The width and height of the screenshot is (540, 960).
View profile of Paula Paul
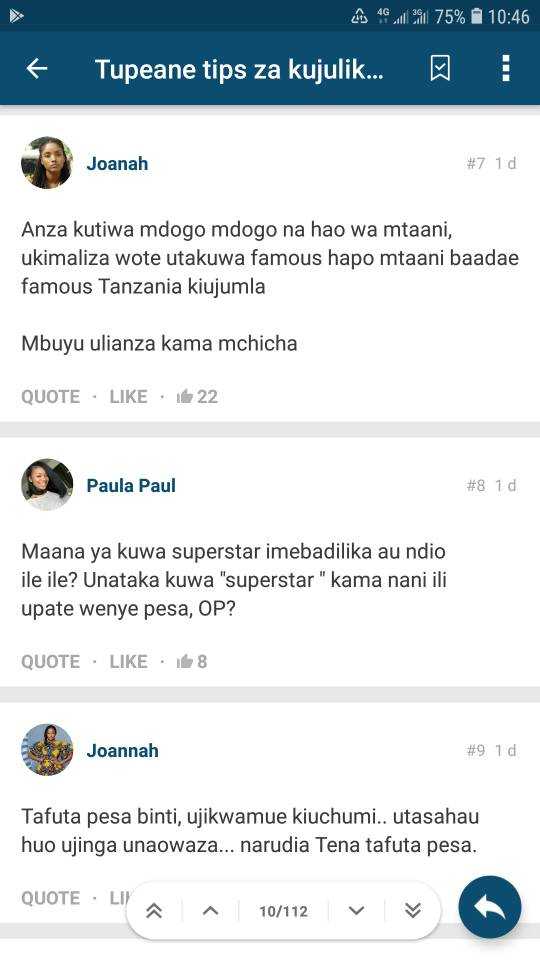click(x=131, y=486)
